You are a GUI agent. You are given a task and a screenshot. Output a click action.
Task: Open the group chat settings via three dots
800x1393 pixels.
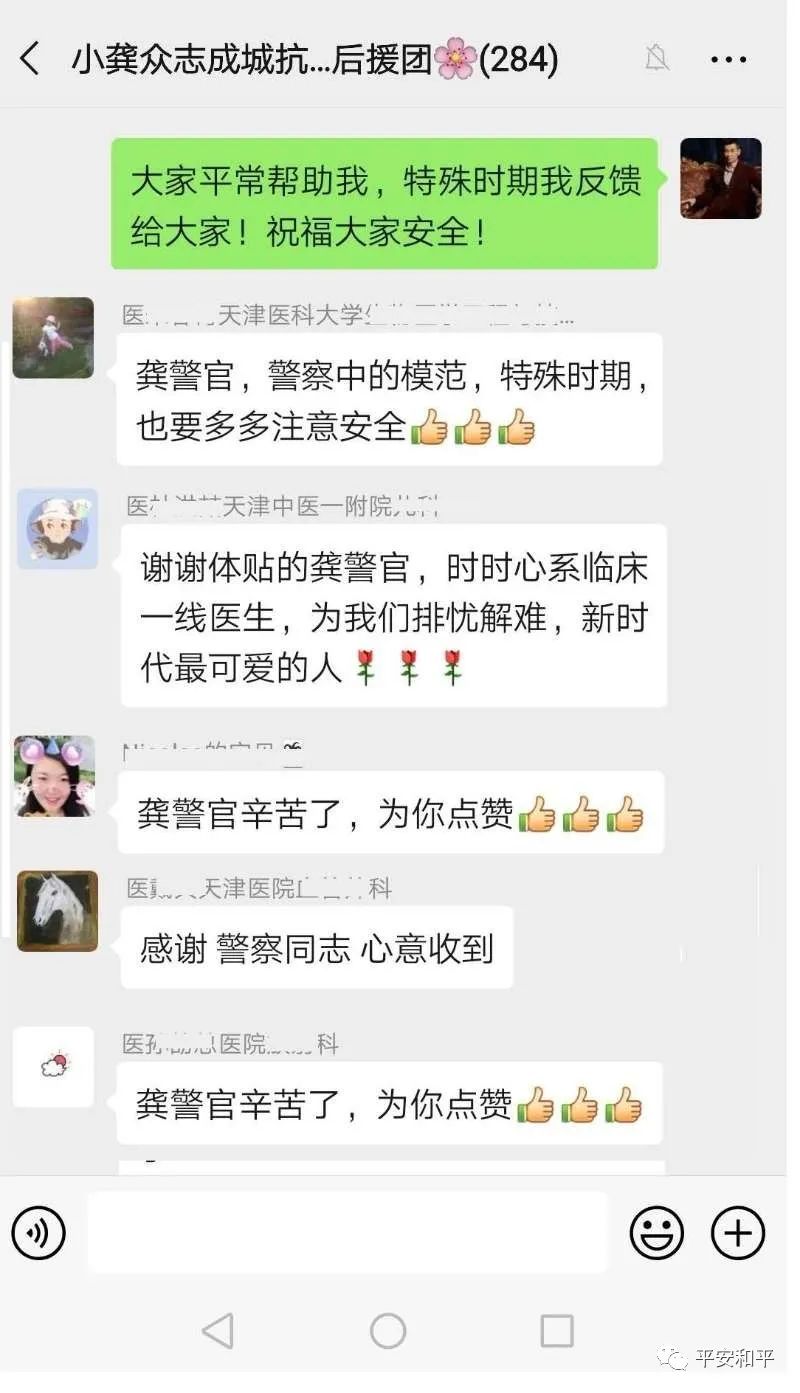(x=729, y=59)
